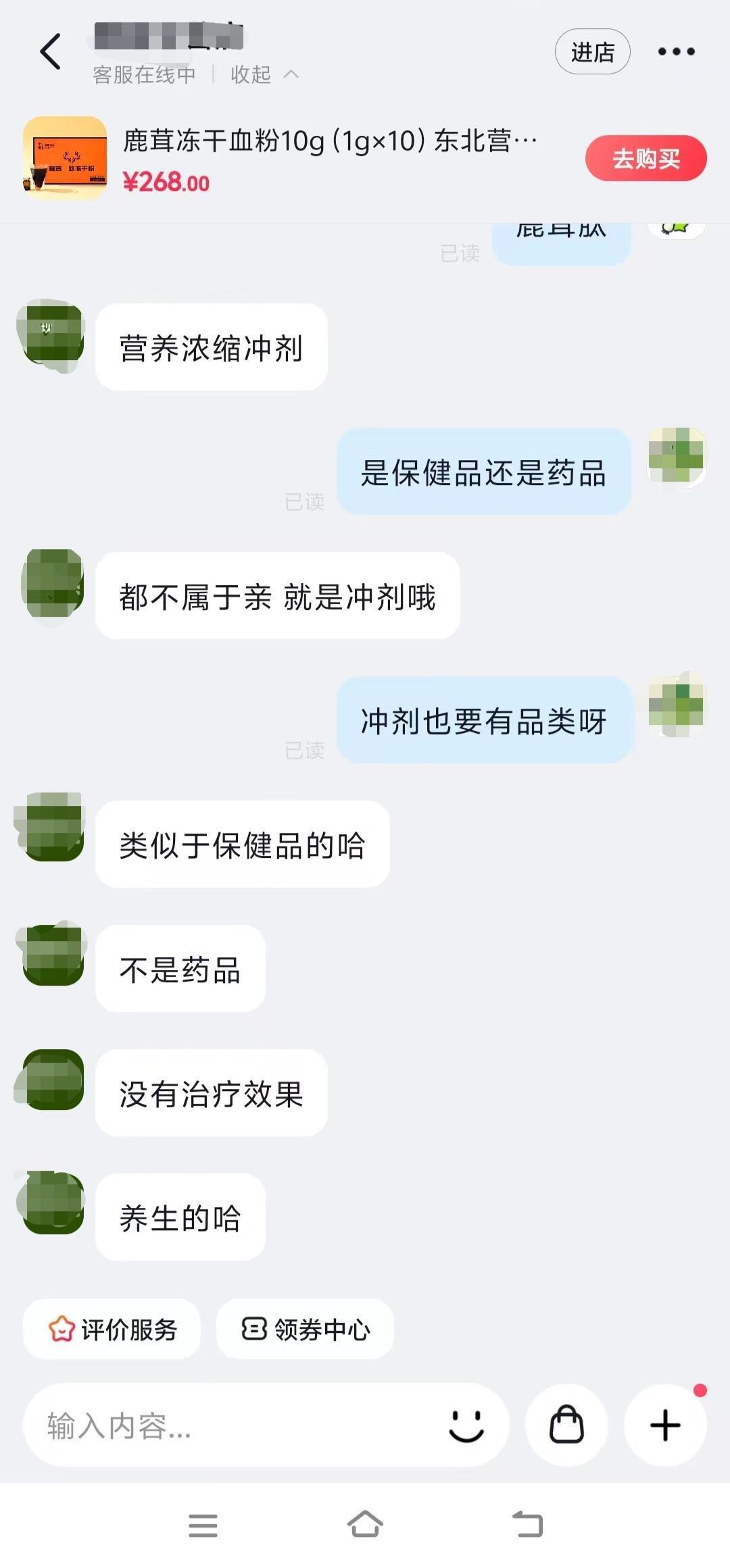Go back using the top-left arrow
Screen dimensions: 730x1568
click(51, 51)
